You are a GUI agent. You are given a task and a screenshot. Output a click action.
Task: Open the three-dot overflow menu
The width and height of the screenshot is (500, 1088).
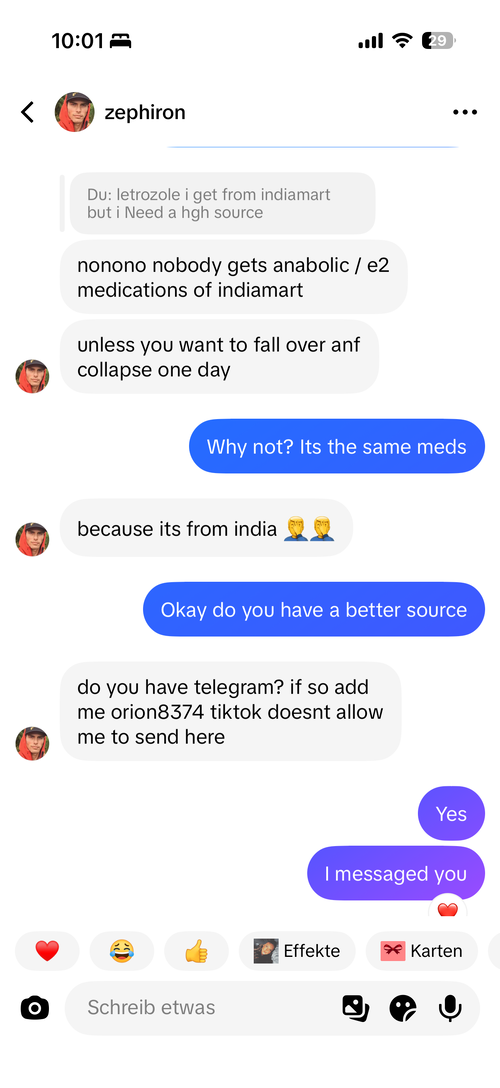[465, 112]
